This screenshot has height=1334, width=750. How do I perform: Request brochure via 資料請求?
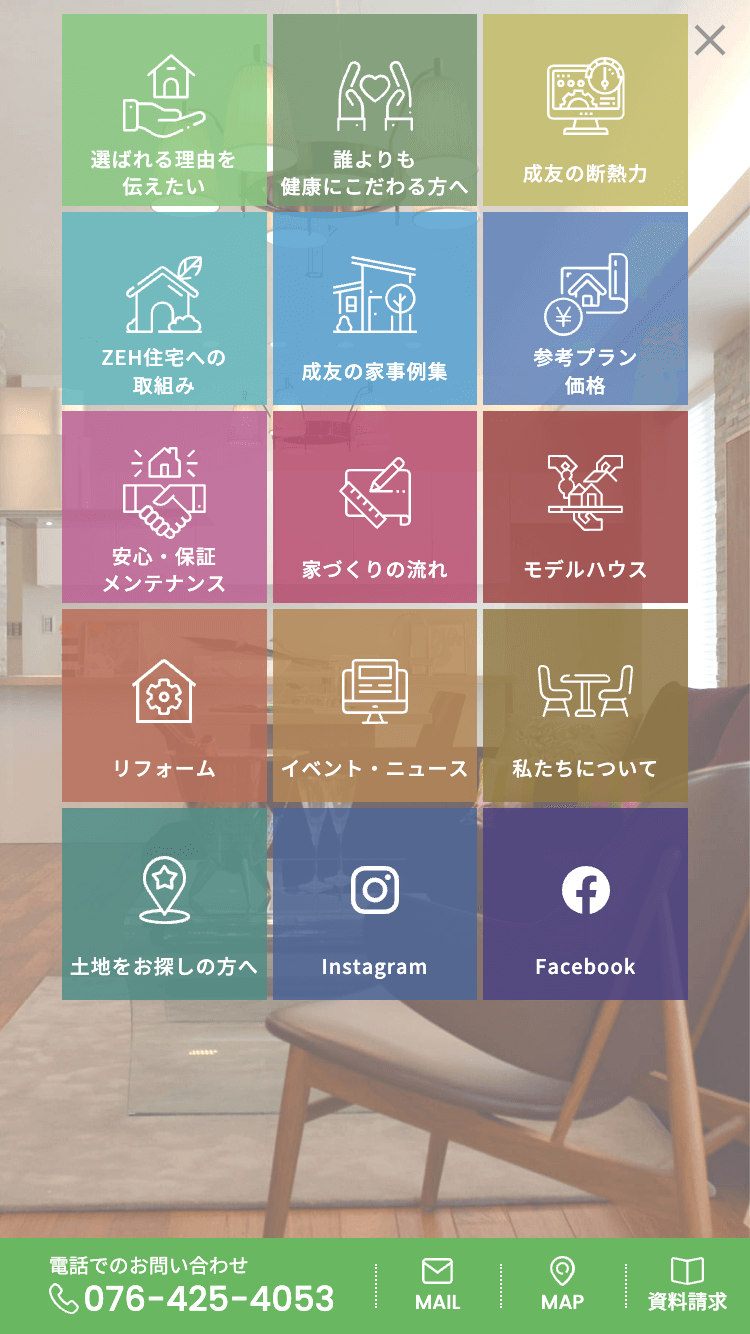687,1285
